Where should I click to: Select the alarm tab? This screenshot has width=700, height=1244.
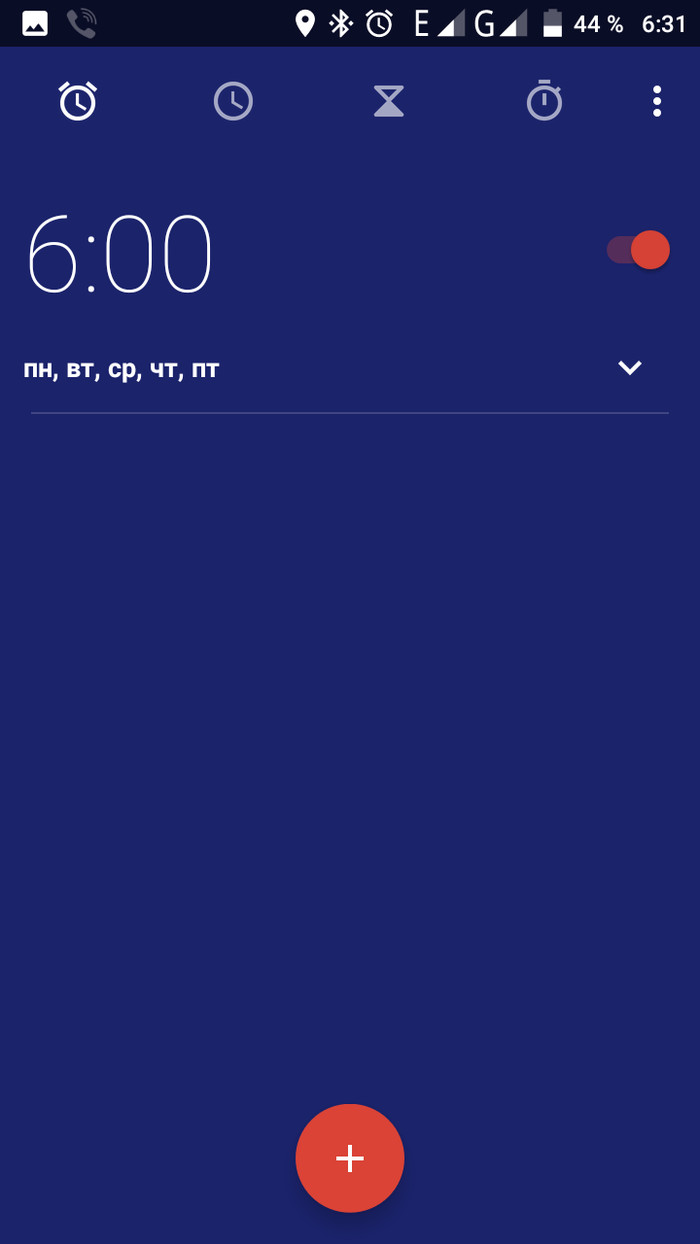[78, 101]
